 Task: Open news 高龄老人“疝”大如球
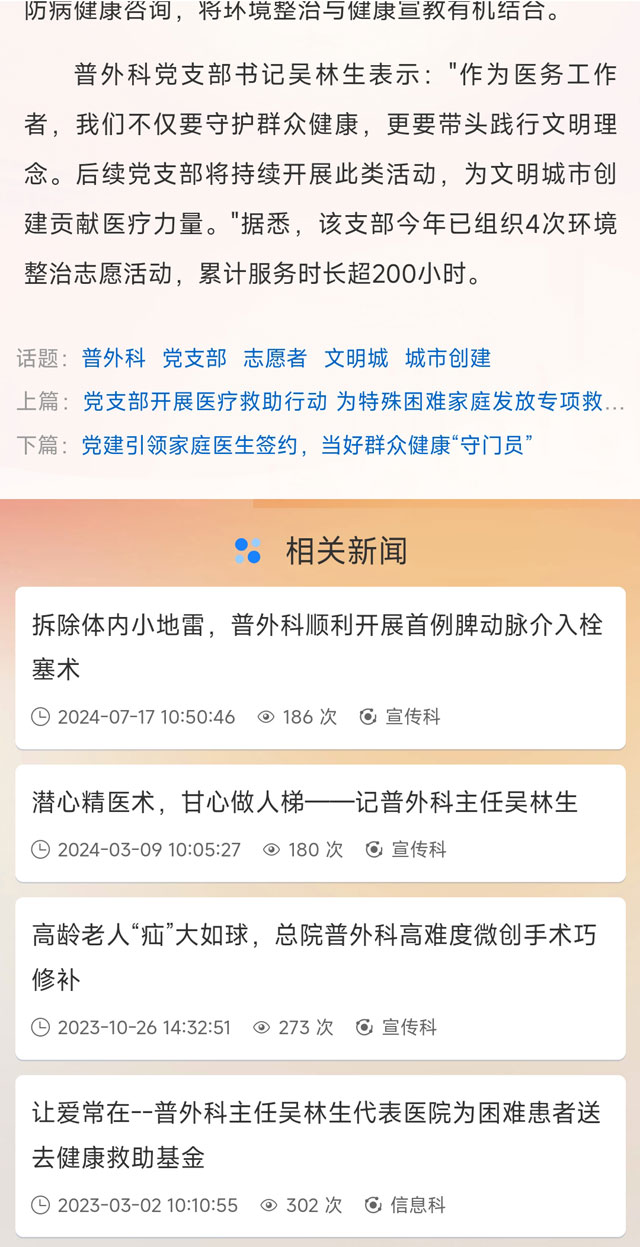tap(314, 957)
